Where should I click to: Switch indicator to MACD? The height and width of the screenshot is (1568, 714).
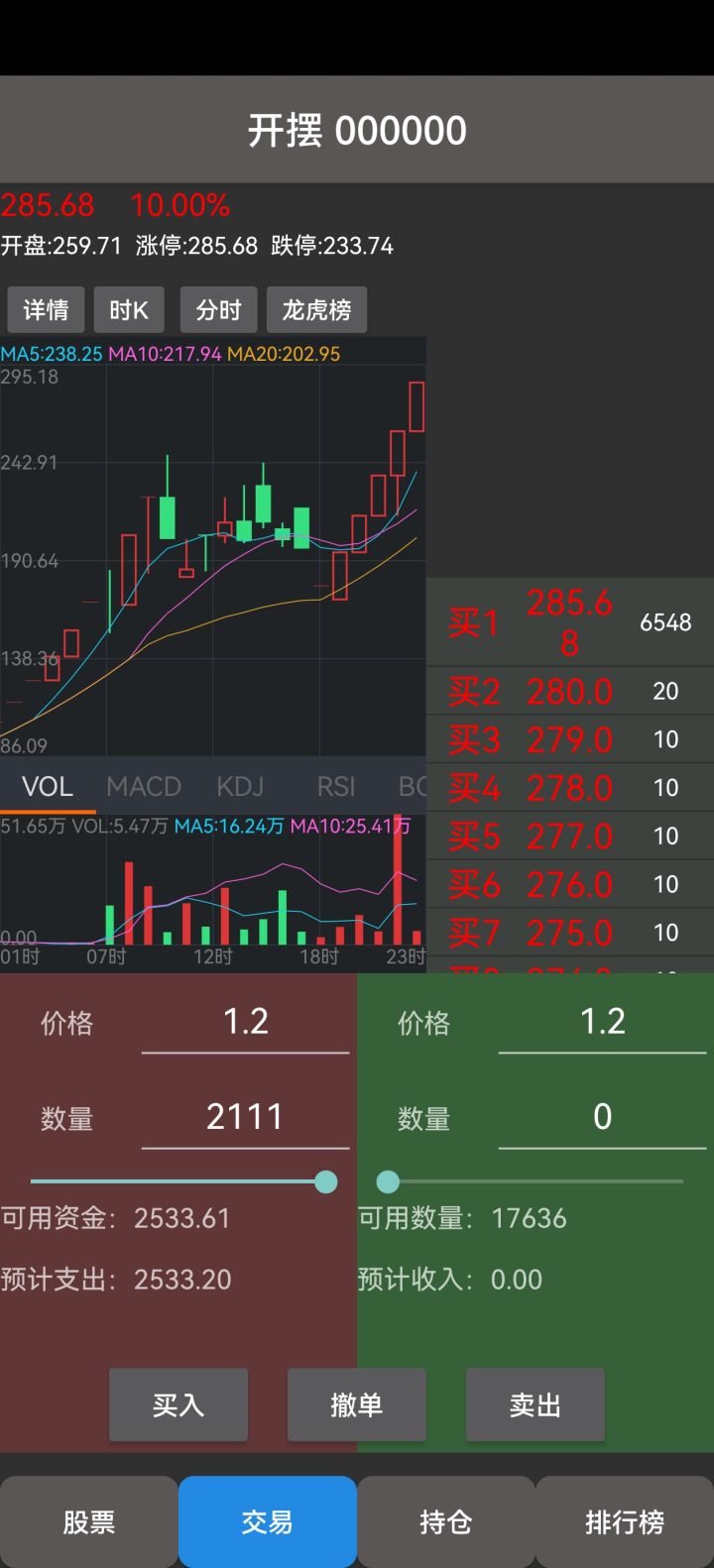144,787
